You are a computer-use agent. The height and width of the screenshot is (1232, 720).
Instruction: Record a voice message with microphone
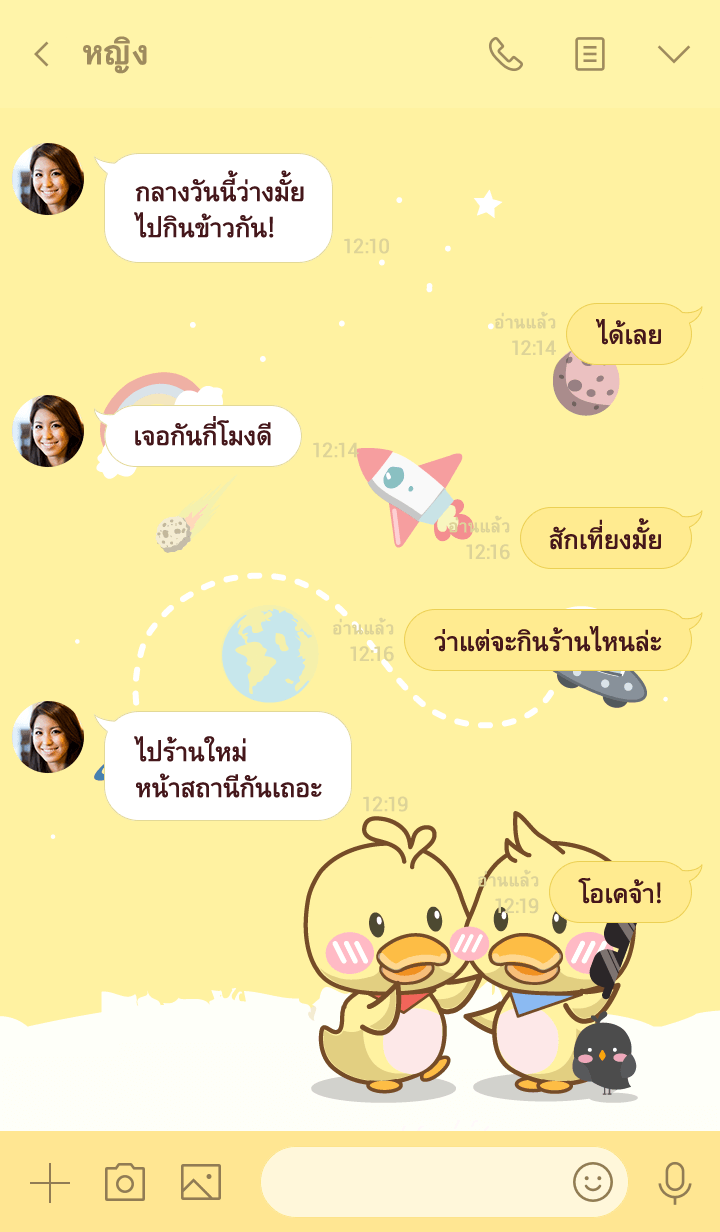pyautogui.click(x=675, y=1183)
